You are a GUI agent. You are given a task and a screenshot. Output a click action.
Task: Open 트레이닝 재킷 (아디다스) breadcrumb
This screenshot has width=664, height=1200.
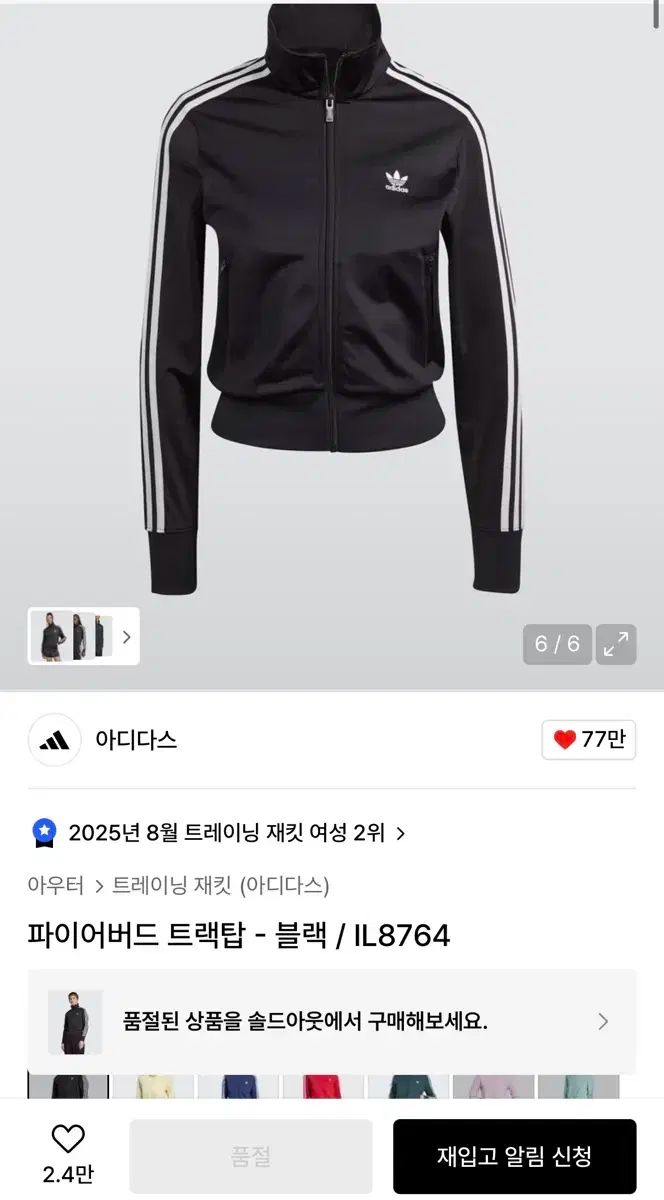pyautogui.click(x=221, y=885)
